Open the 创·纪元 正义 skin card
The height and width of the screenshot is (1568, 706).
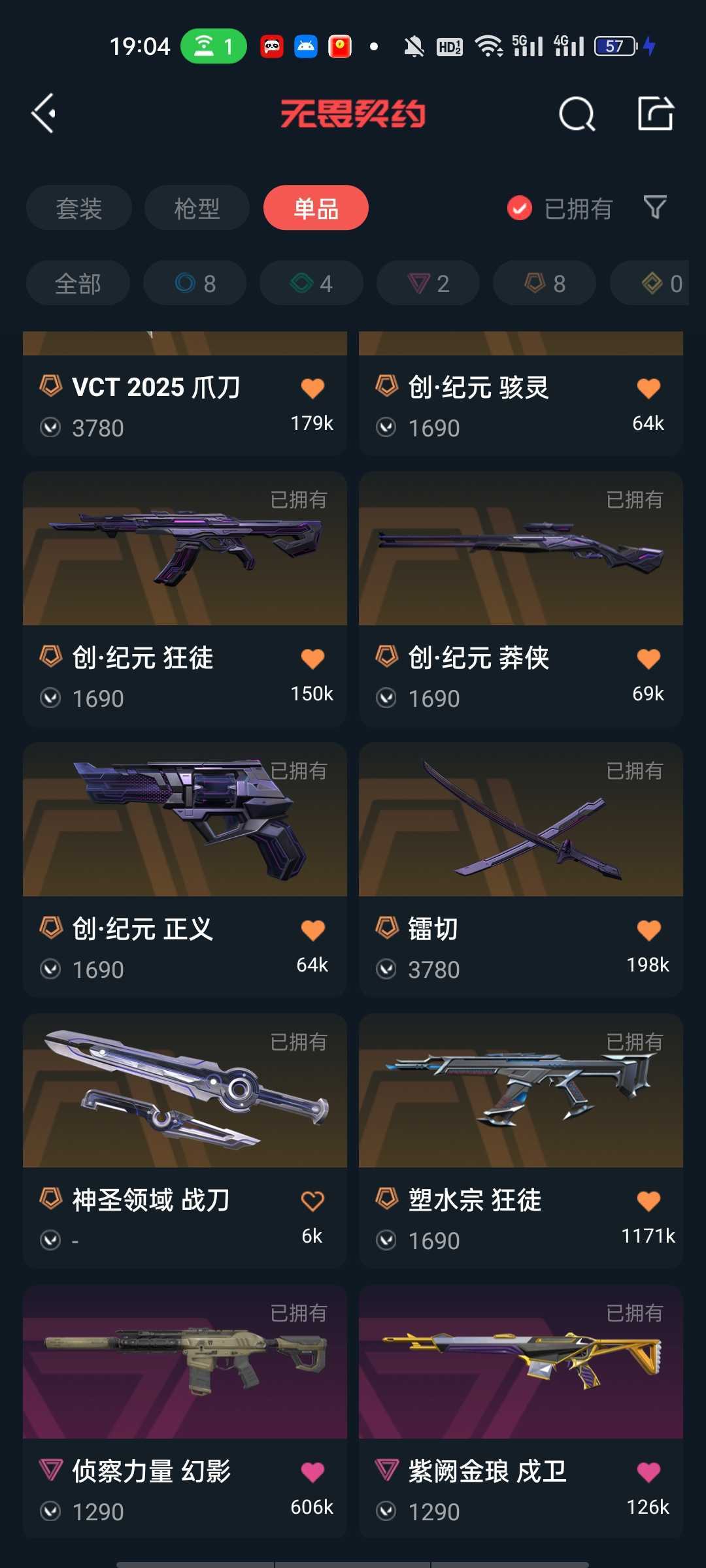185,870
